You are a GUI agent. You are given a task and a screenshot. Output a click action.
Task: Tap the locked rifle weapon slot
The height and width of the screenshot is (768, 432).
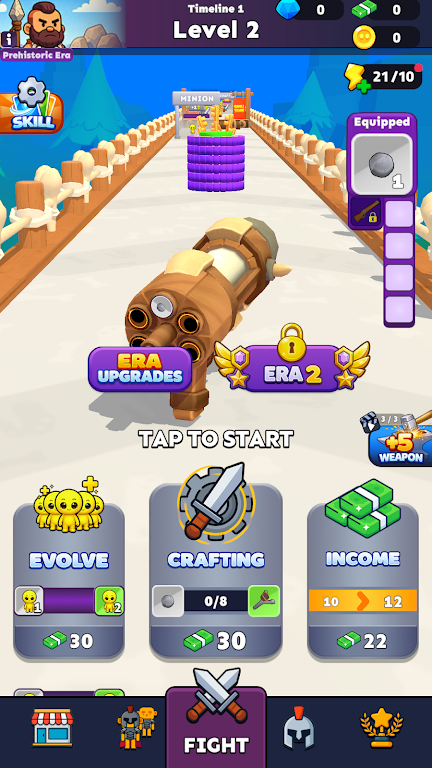pos(365,212)
